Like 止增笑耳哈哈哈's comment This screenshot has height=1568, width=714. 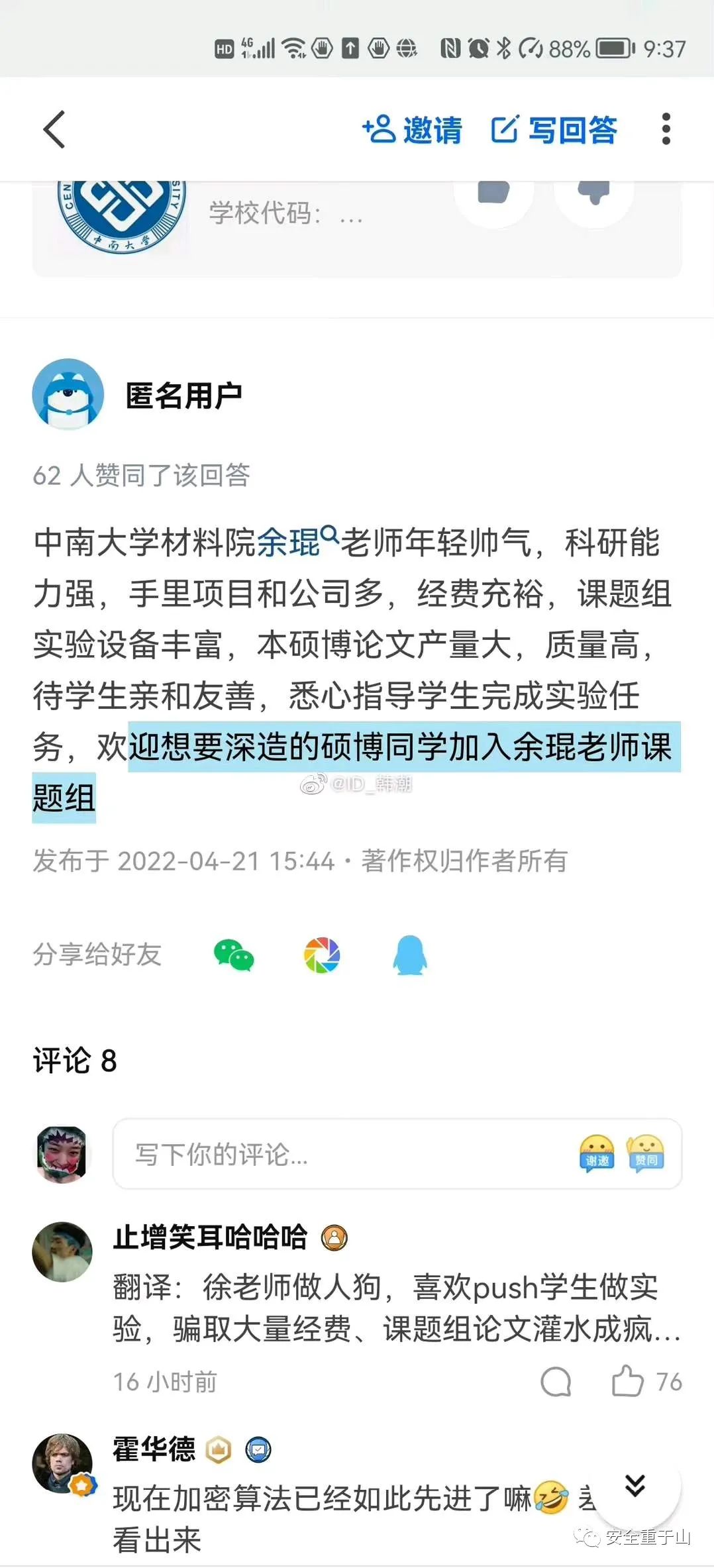628,1382
